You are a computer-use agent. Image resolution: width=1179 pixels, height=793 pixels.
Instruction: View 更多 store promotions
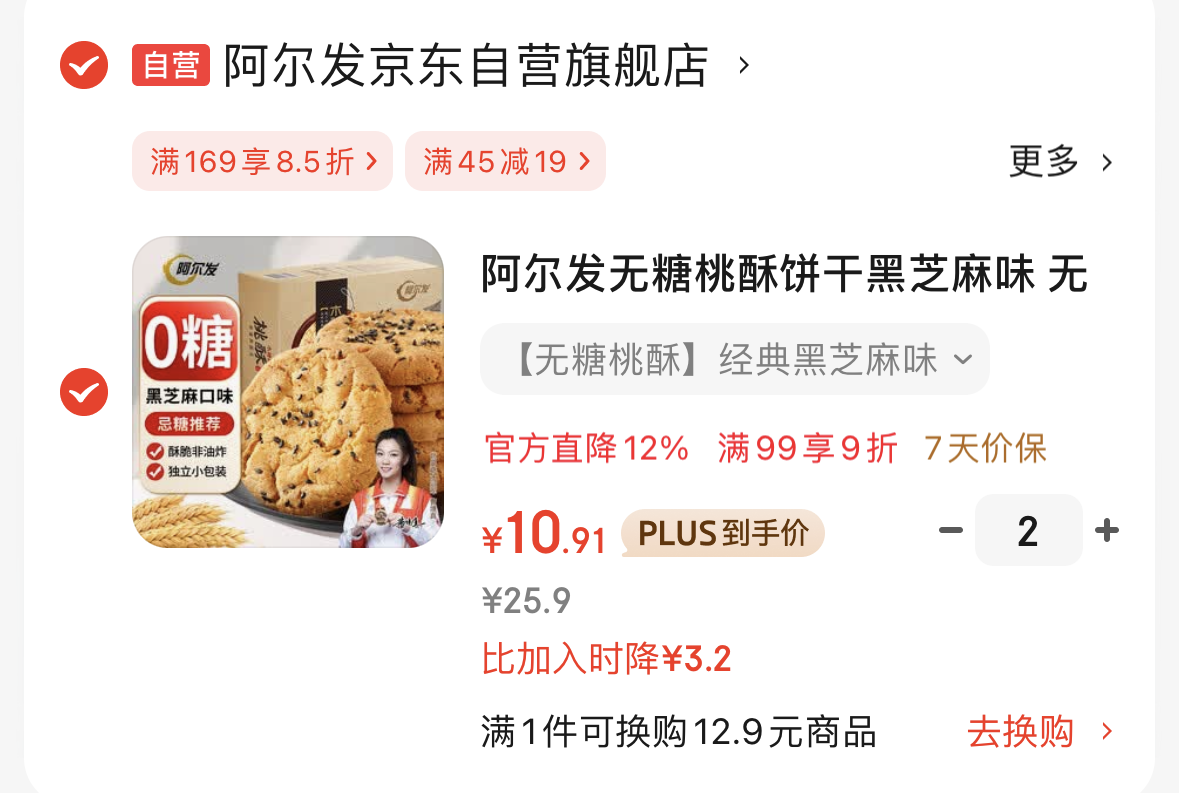point(1060,161)
